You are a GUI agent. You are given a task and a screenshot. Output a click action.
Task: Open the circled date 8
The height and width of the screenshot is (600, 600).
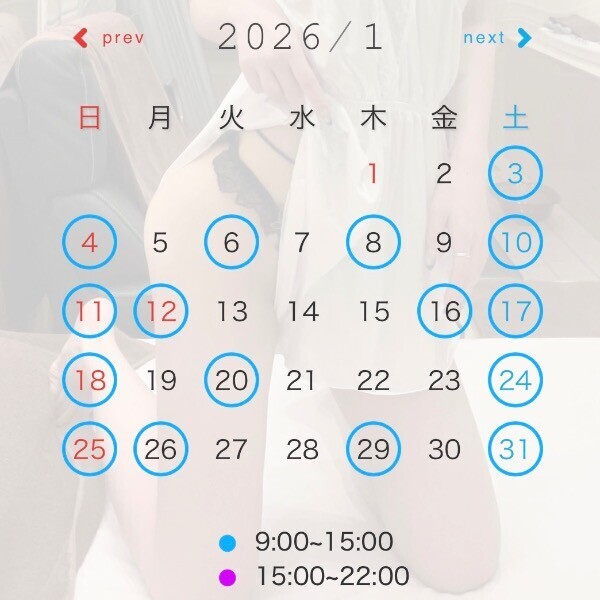pyautogui.click(x=373, y=242)
